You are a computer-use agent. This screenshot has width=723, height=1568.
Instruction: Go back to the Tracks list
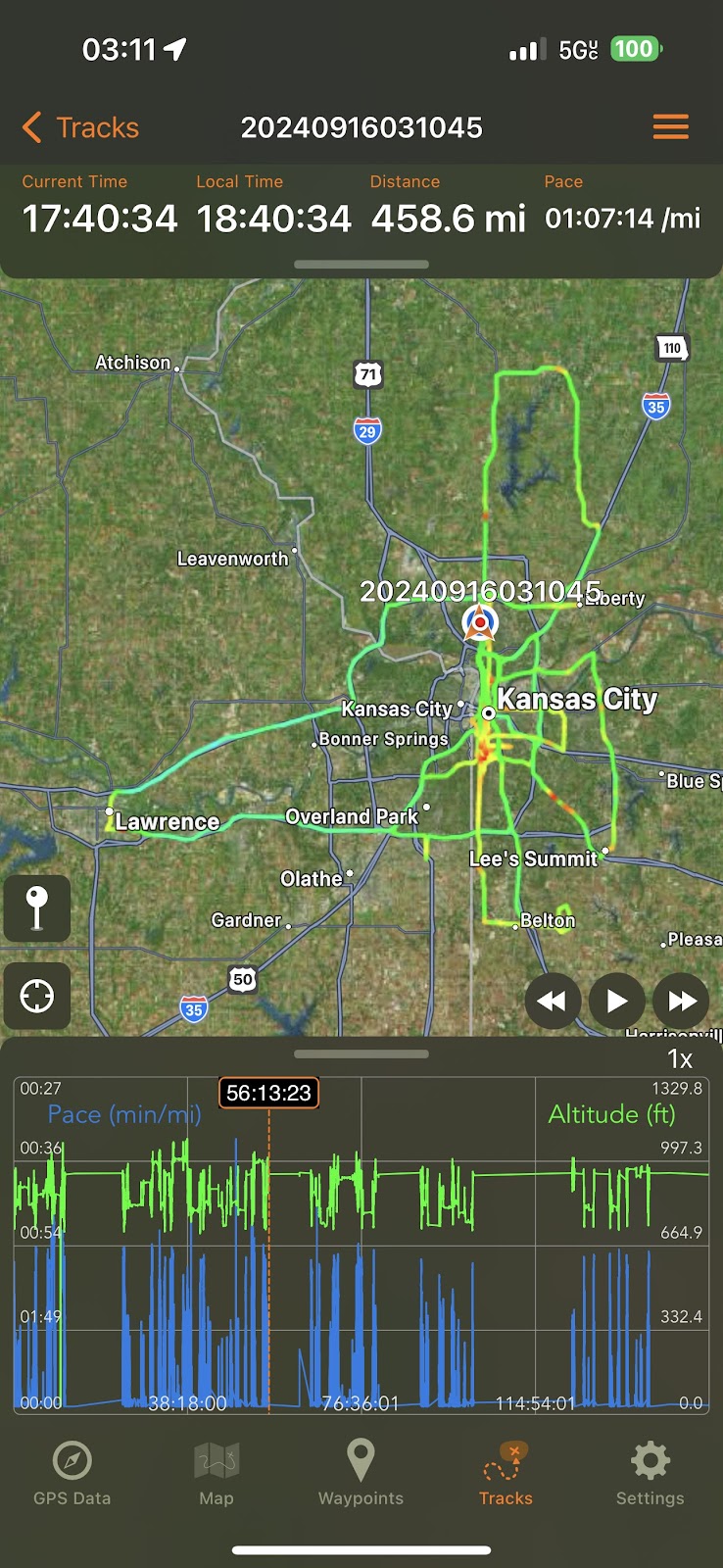pyautogui.click(x=80, y=127)
